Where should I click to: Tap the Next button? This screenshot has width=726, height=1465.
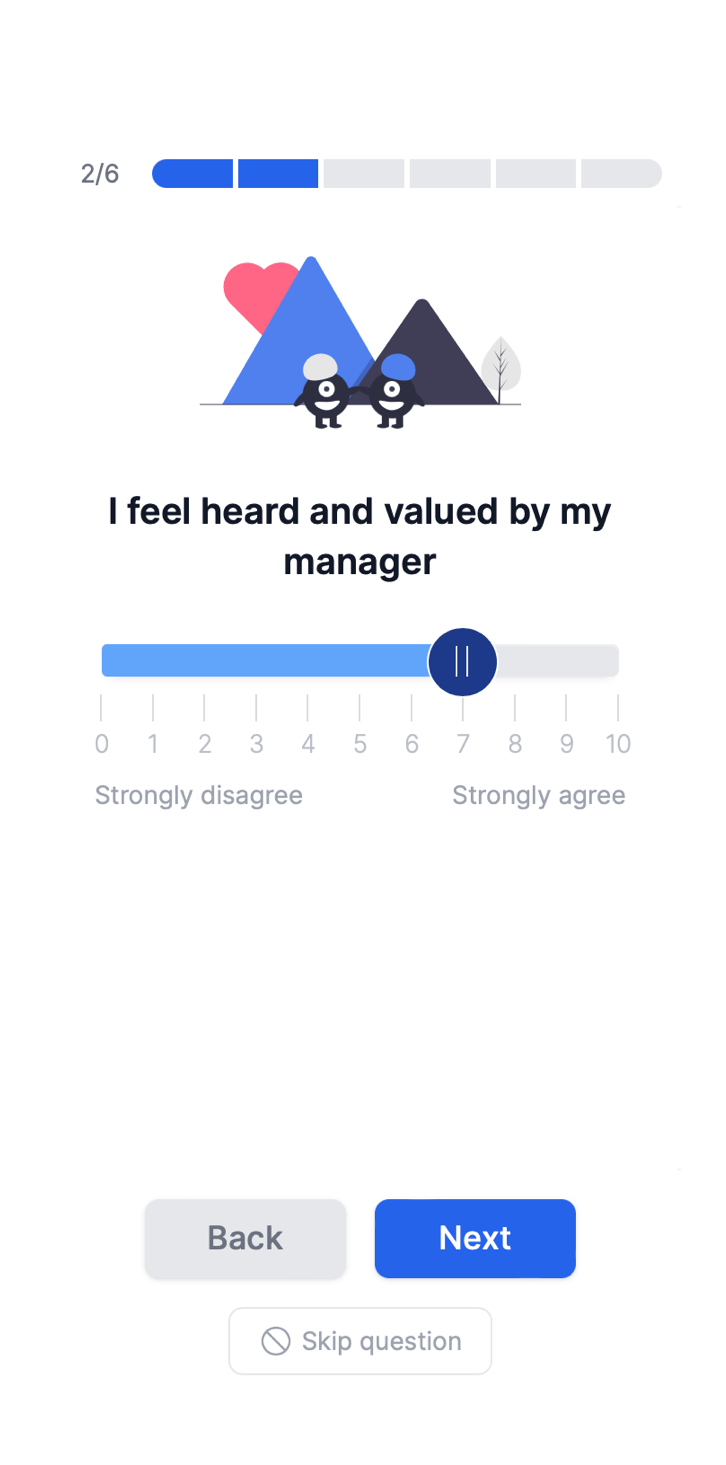click(475, 1238)
